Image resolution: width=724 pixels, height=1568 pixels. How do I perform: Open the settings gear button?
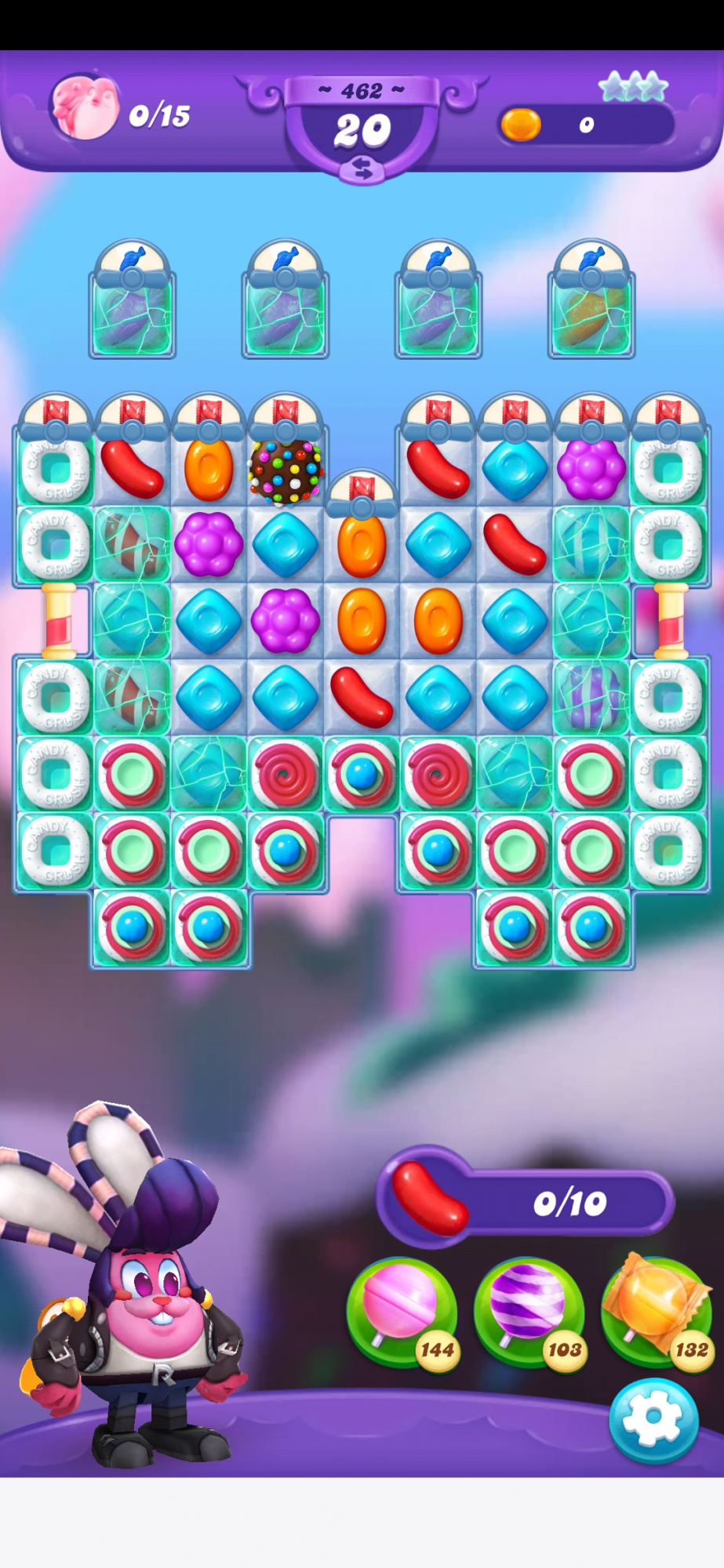[653, 1420]
